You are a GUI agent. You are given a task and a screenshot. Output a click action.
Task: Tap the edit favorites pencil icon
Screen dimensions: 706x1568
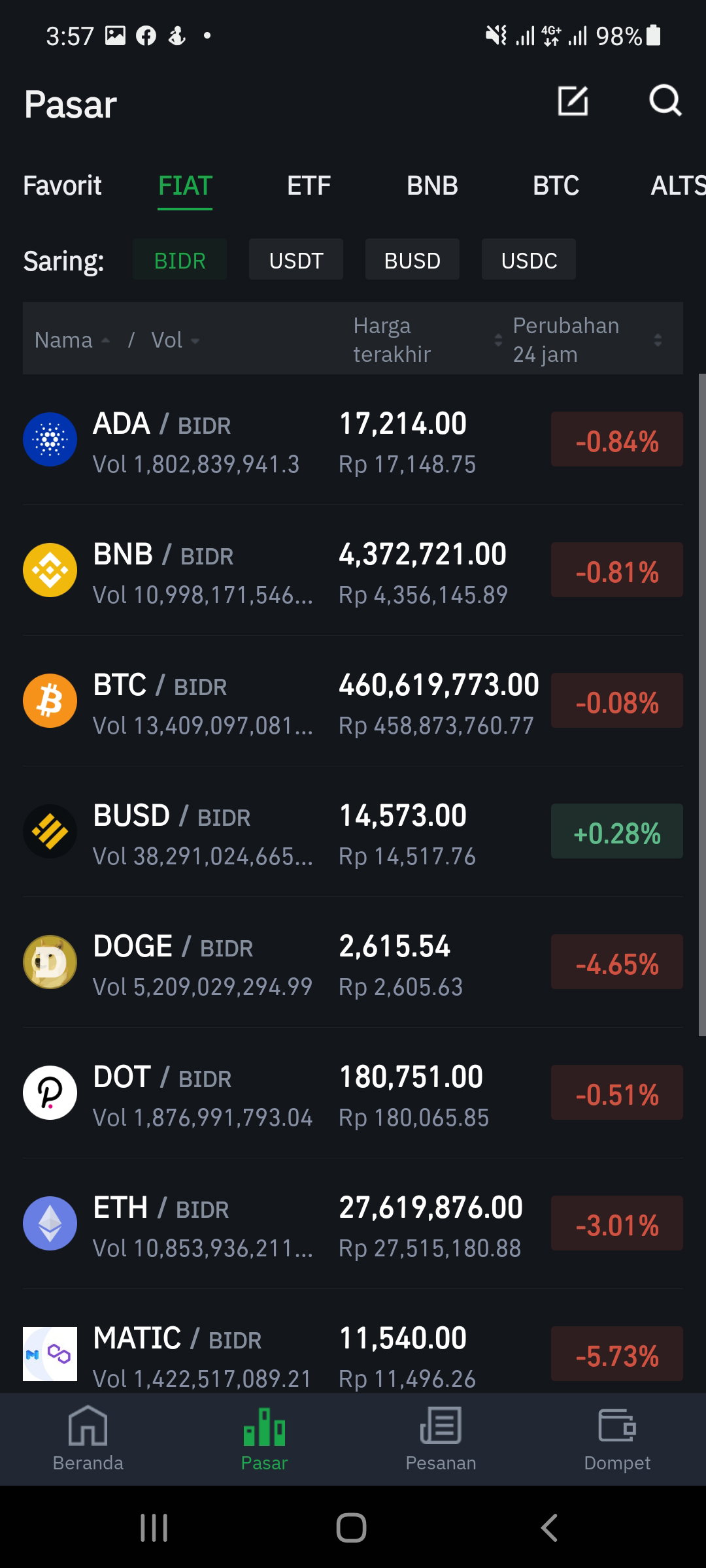pos(573,101)
